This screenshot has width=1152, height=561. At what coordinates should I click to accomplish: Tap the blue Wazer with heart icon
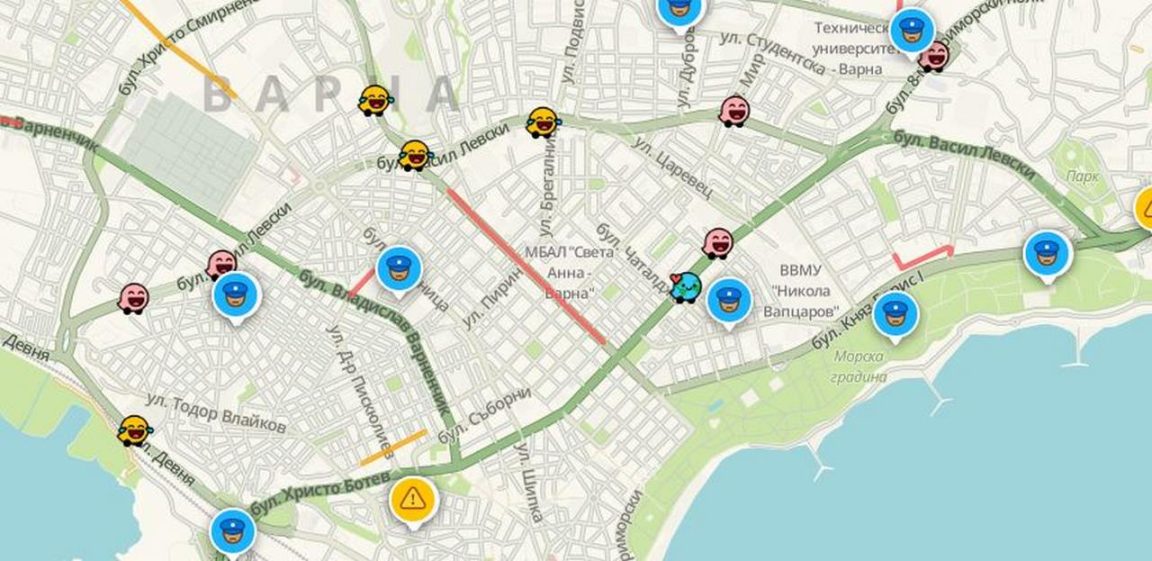[x=686, y=288]
